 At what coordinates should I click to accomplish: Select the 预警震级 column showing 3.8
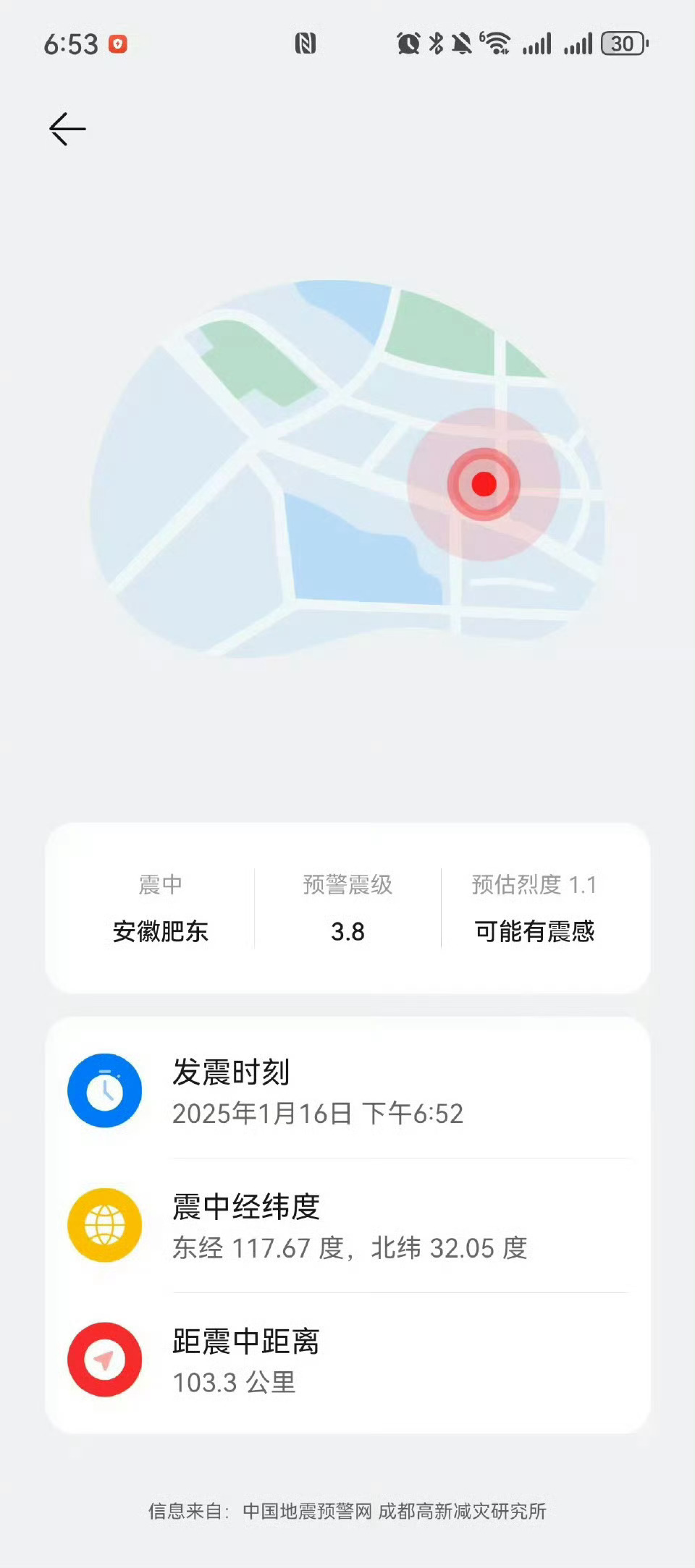point(347,933)
